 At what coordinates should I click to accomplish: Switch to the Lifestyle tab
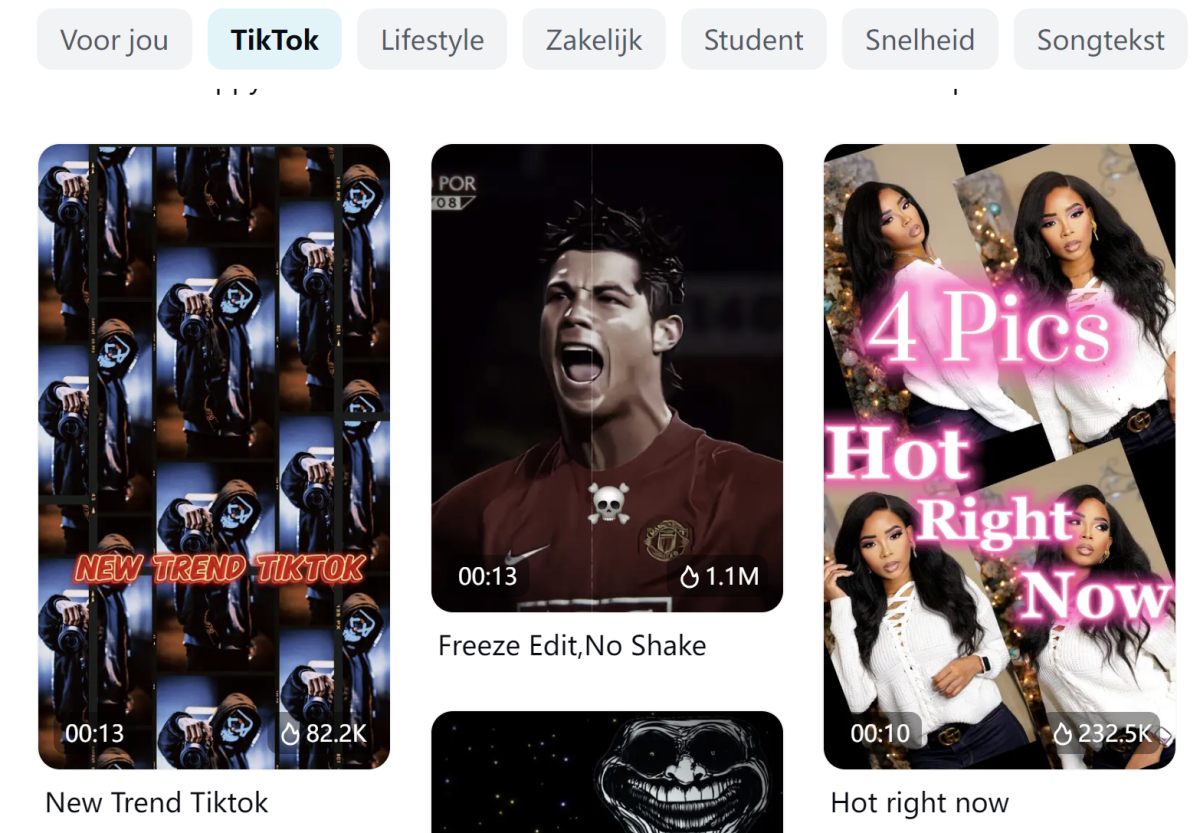point(432,40)
